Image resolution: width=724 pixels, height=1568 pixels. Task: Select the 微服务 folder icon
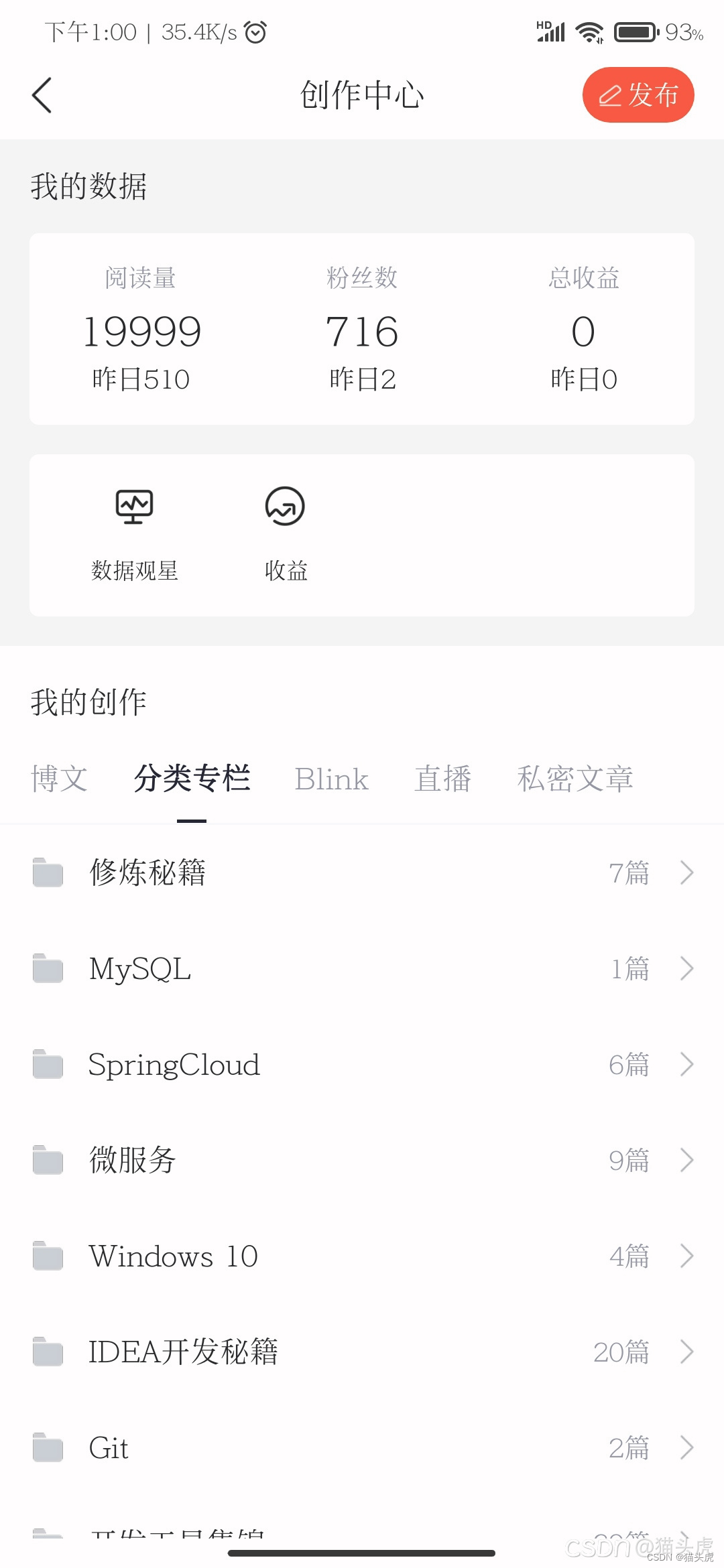click(46, 1161)
